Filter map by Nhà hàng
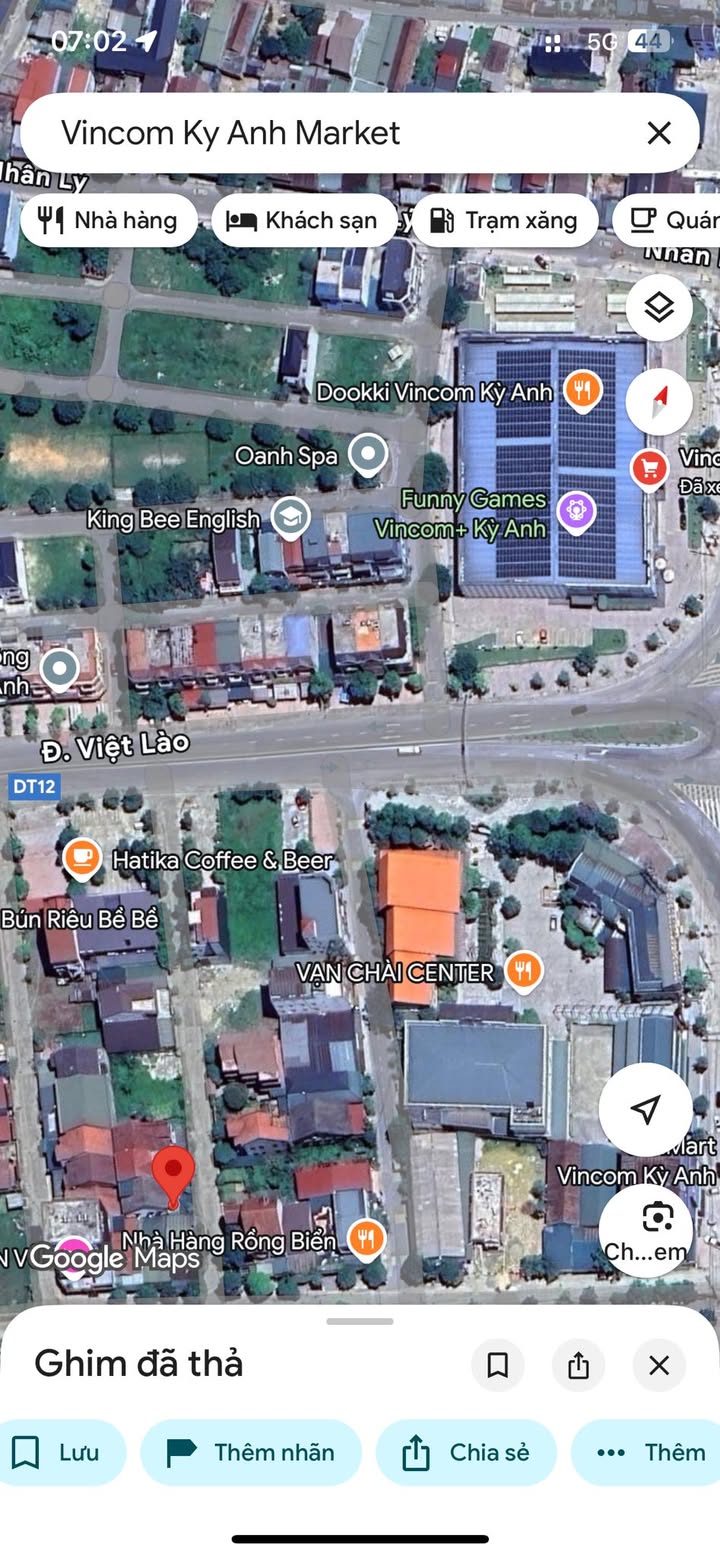 pos(108,220)
